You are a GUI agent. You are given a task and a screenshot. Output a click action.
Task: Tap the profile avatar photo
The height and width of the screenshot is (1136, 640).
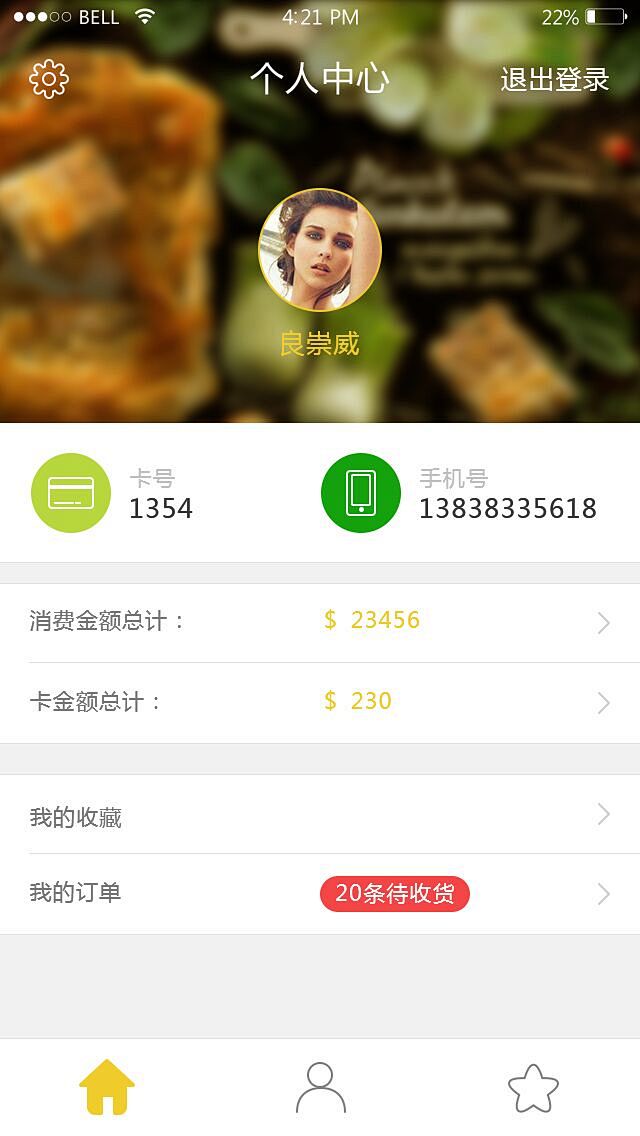point(320,250)
